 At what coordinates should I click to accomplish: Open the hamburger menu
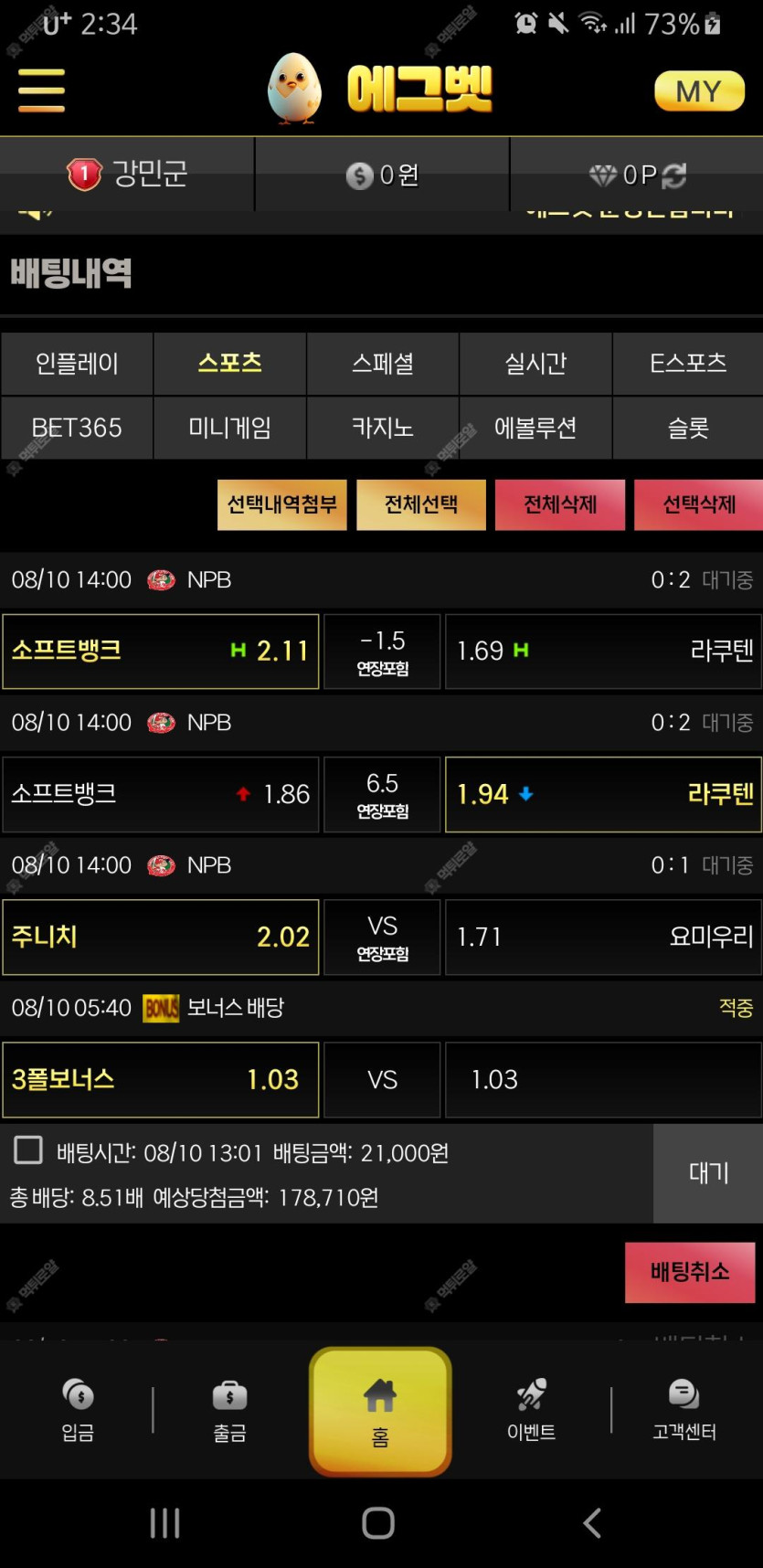[x=41, y=90]
